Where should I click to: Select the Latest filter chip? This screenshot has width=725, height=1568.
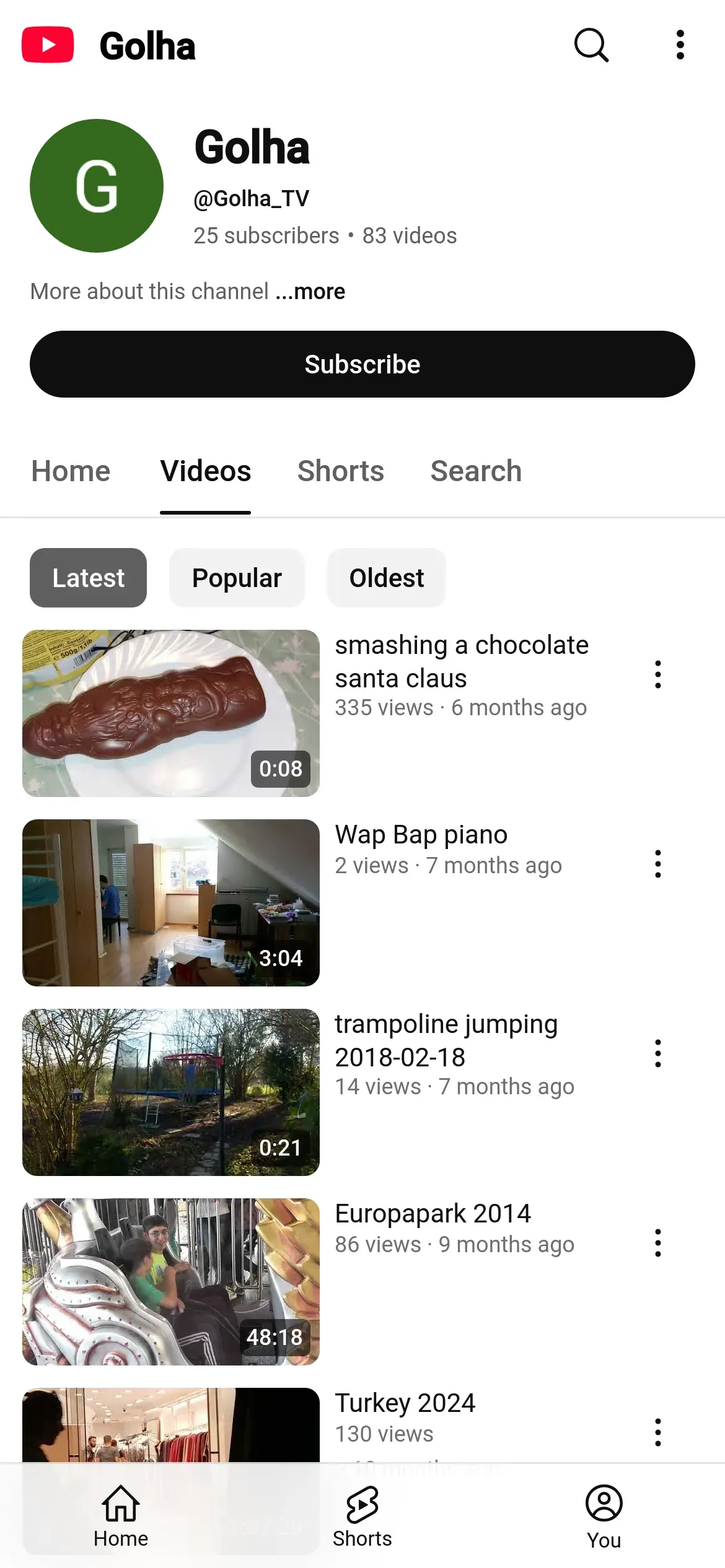[x=88, y=578]
